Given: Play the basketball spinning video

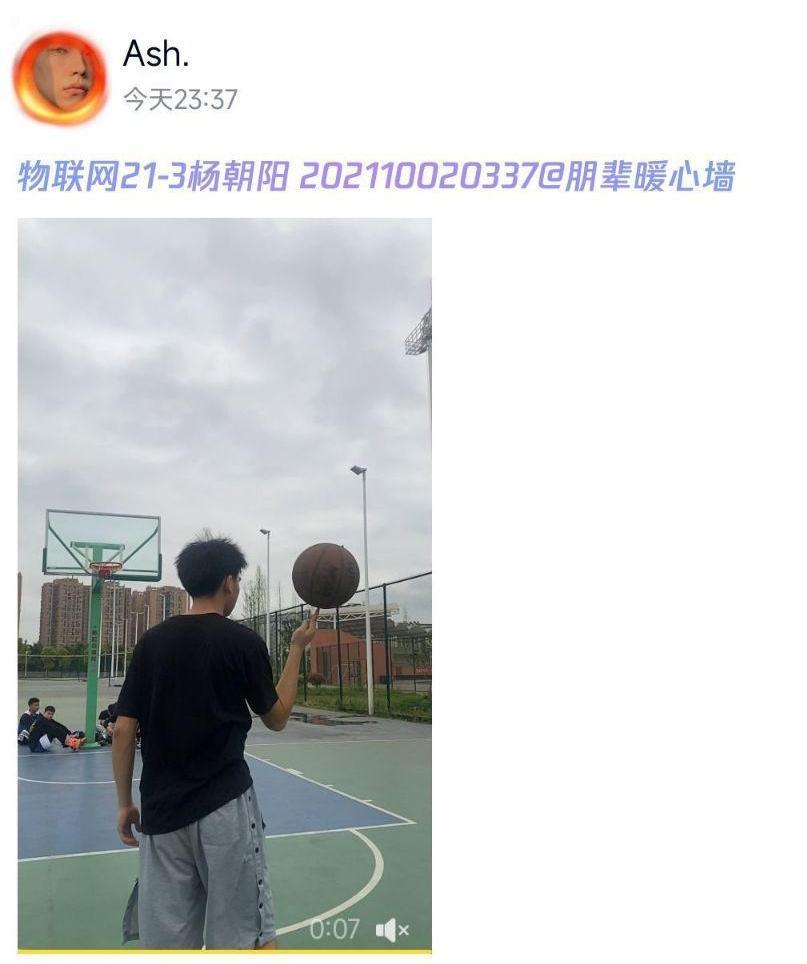Looking at the screenshot, I should point(224,580).
